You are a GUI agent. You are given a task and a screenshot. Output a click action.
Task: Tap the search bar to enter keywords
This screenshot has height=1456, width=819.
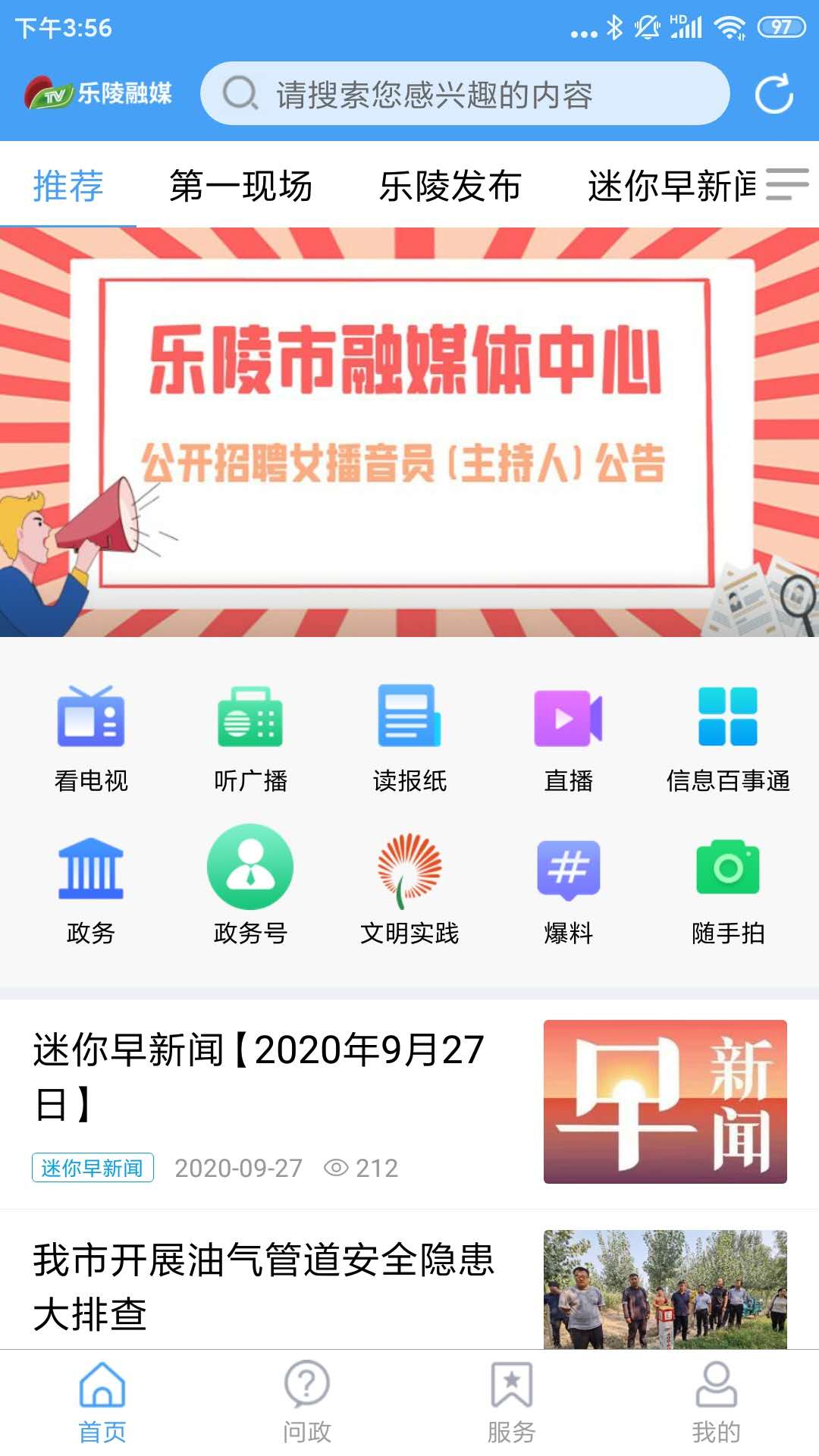[x=466, y=94]
